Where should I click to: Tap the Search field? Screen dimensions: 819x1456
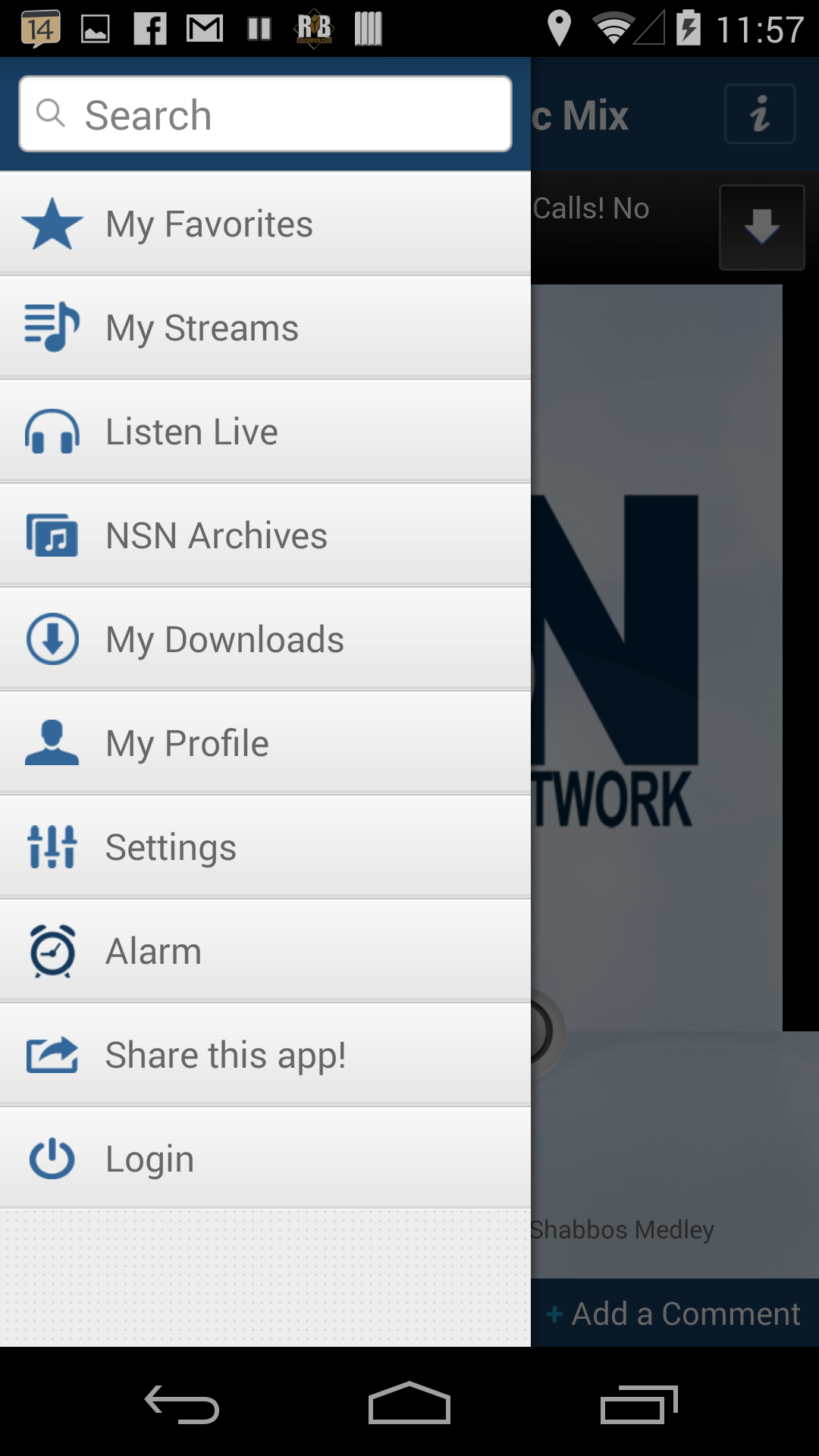(x=265, y=115)
